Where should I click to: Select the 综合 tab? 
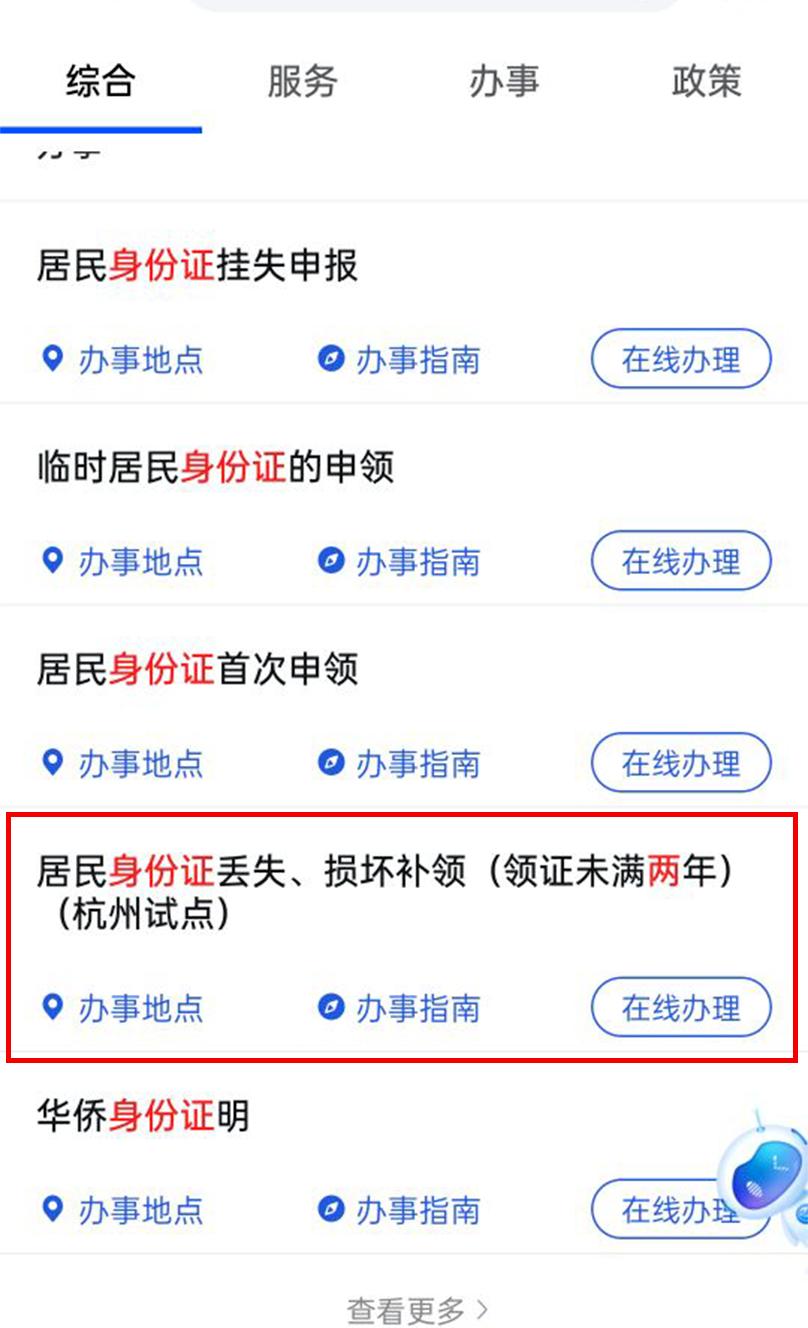click(100, 82)
